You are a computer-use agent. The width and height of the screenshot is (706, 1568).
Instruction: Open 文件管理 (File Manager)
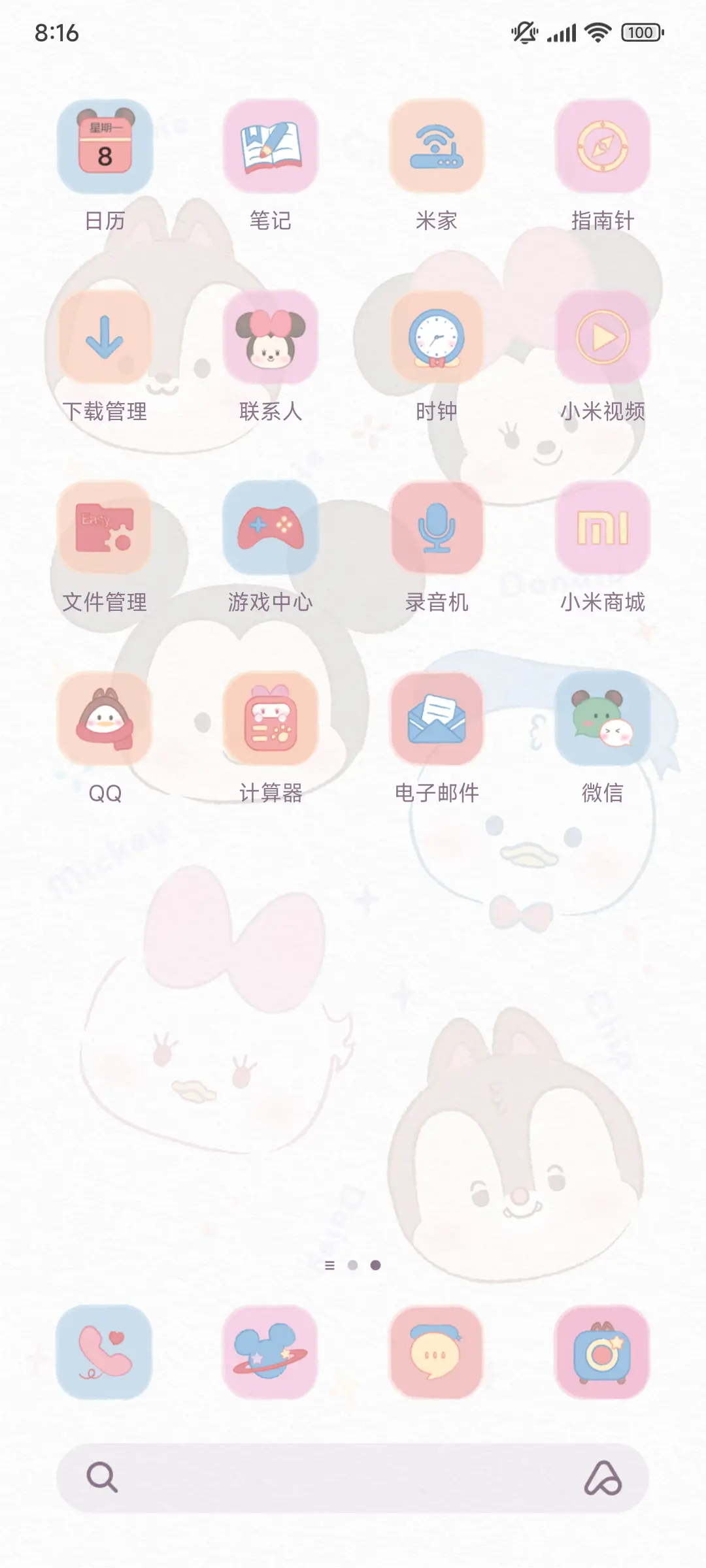click(x=105, y=531)
